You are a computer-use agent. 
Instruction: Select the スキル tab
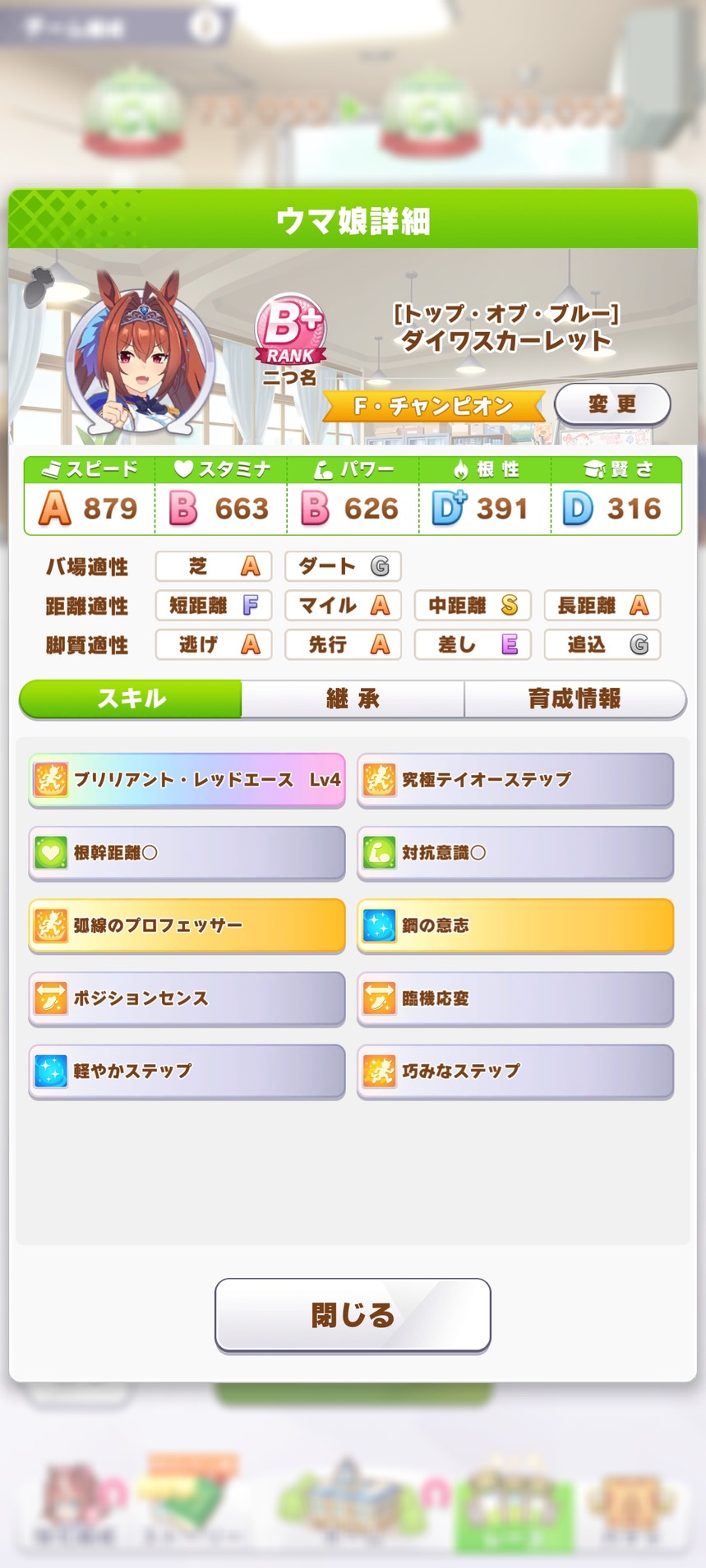(131, 699)
